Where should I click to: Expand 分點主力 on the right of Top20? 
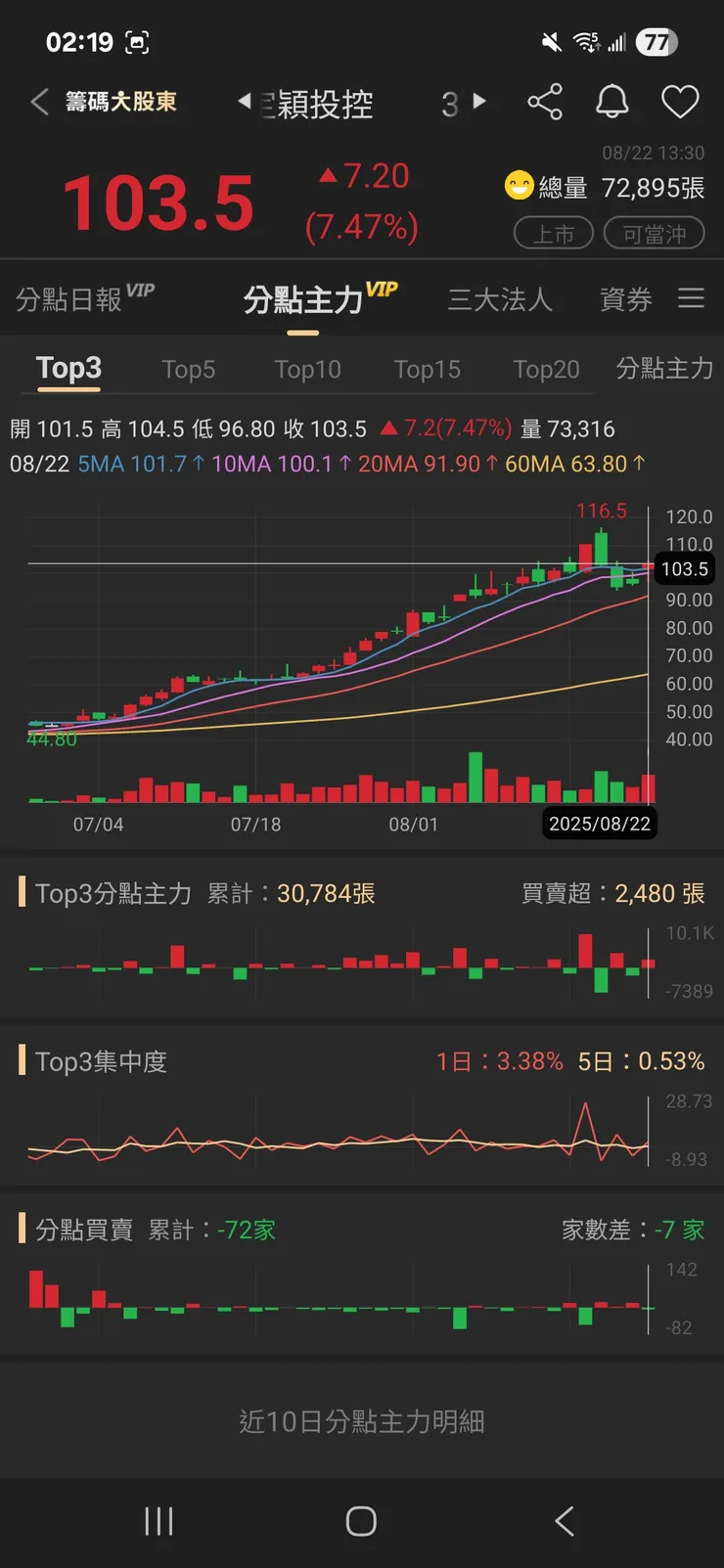pos(664,370)
